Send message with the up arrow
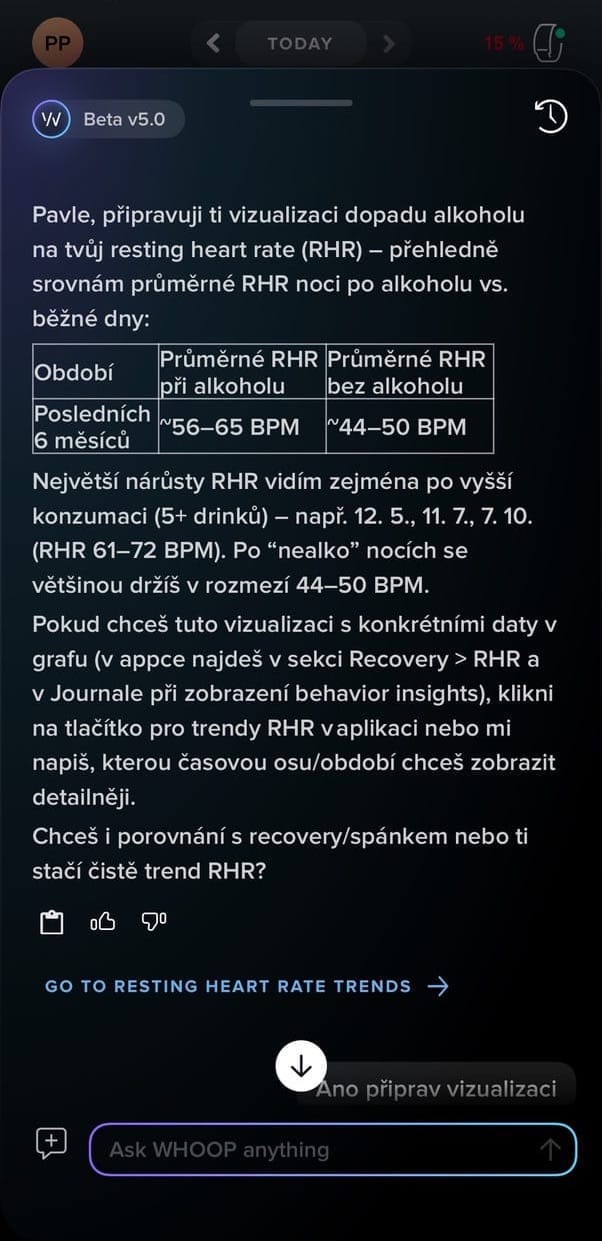The width and height of the screenshot is (602, 1241). pyautogui.click(x=550, y=1150)
